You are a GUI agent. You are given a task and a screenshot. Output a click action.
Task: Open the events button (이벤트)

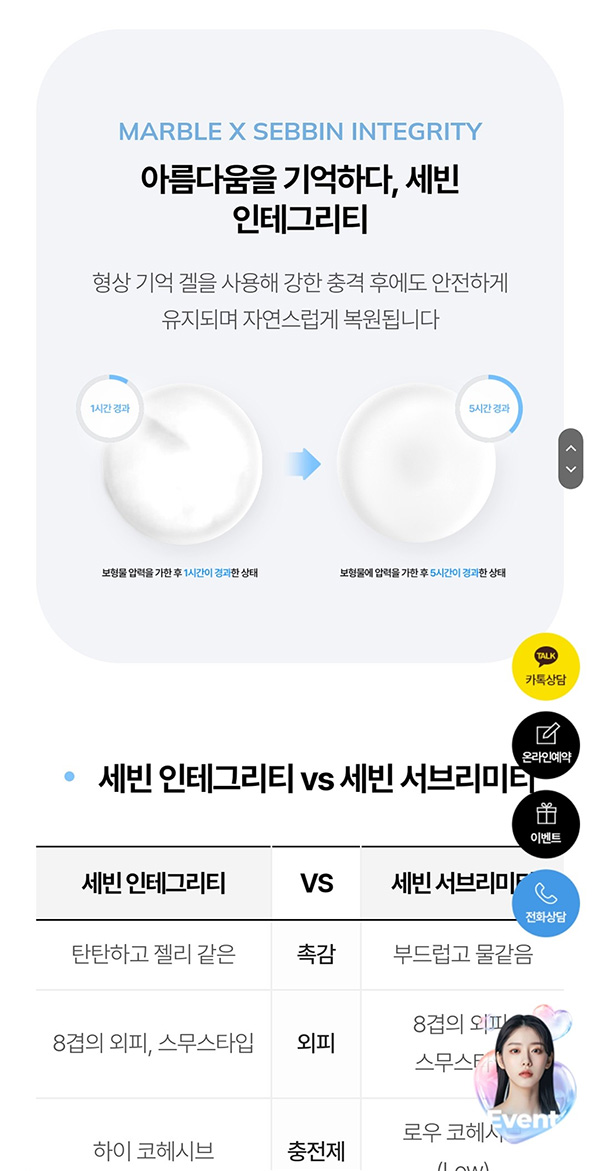click(545, 824)
